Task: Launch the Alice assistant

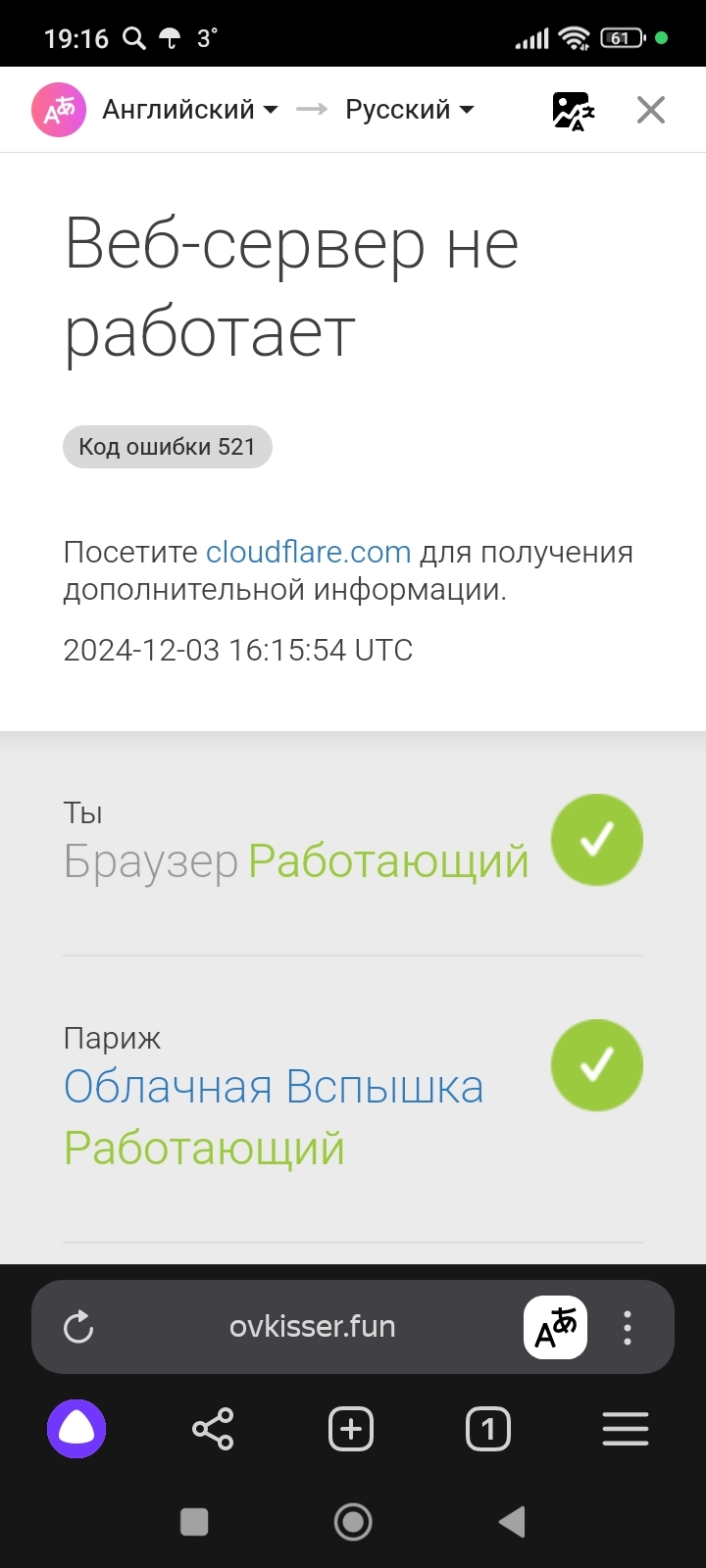Action: [x=76, y=1429]
